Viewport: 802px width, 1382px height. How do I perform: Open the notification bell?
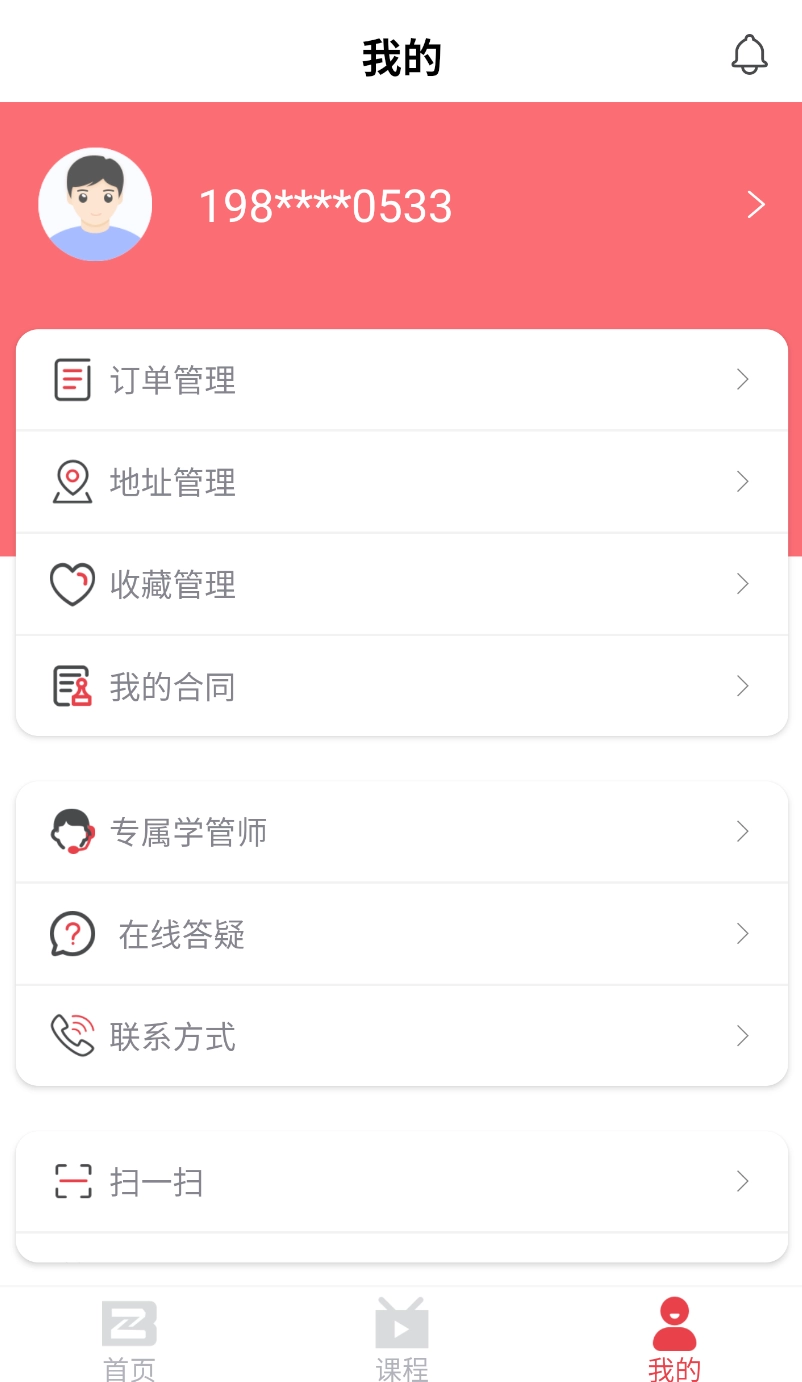click(749, 56)
